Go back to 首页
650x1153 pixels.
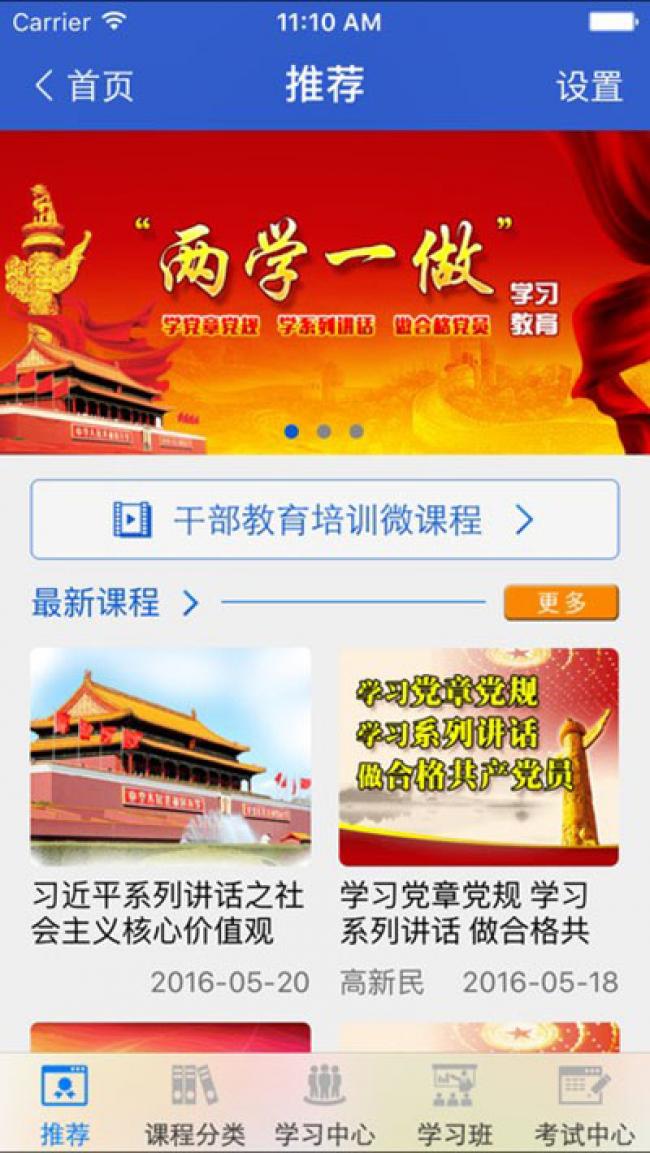[83, 86]
